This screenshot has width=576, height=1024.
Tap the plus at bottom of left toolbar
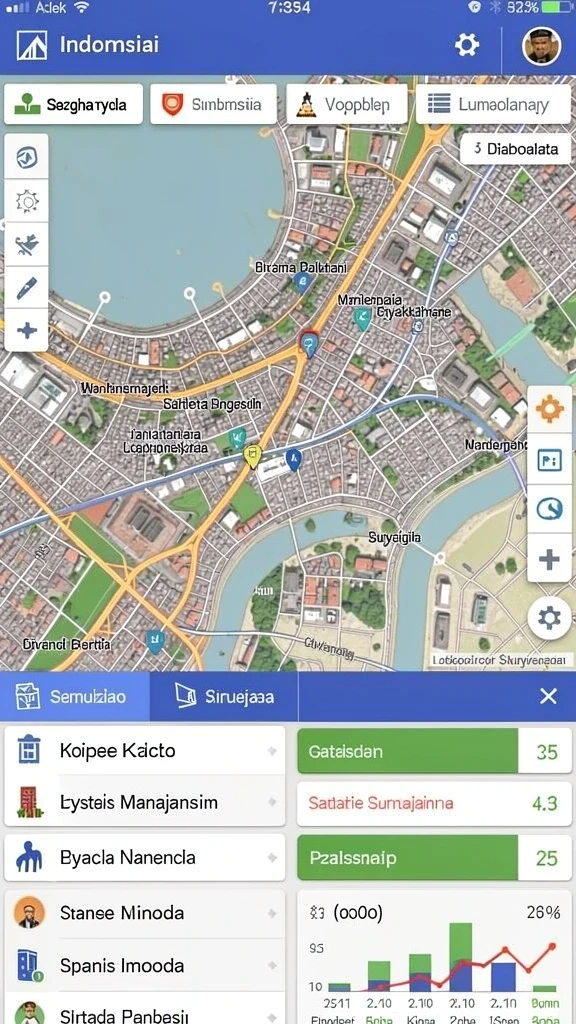pyautogui.click(x=27, y=330)
